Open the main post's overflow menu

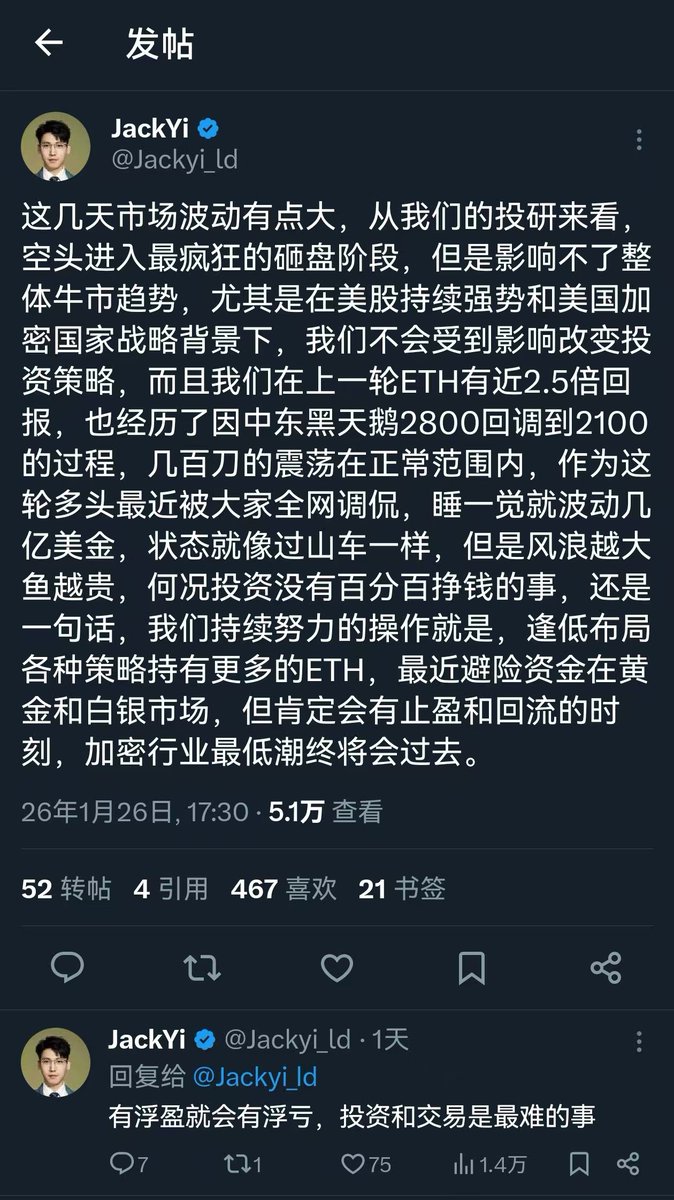click(x=640, y=139)
